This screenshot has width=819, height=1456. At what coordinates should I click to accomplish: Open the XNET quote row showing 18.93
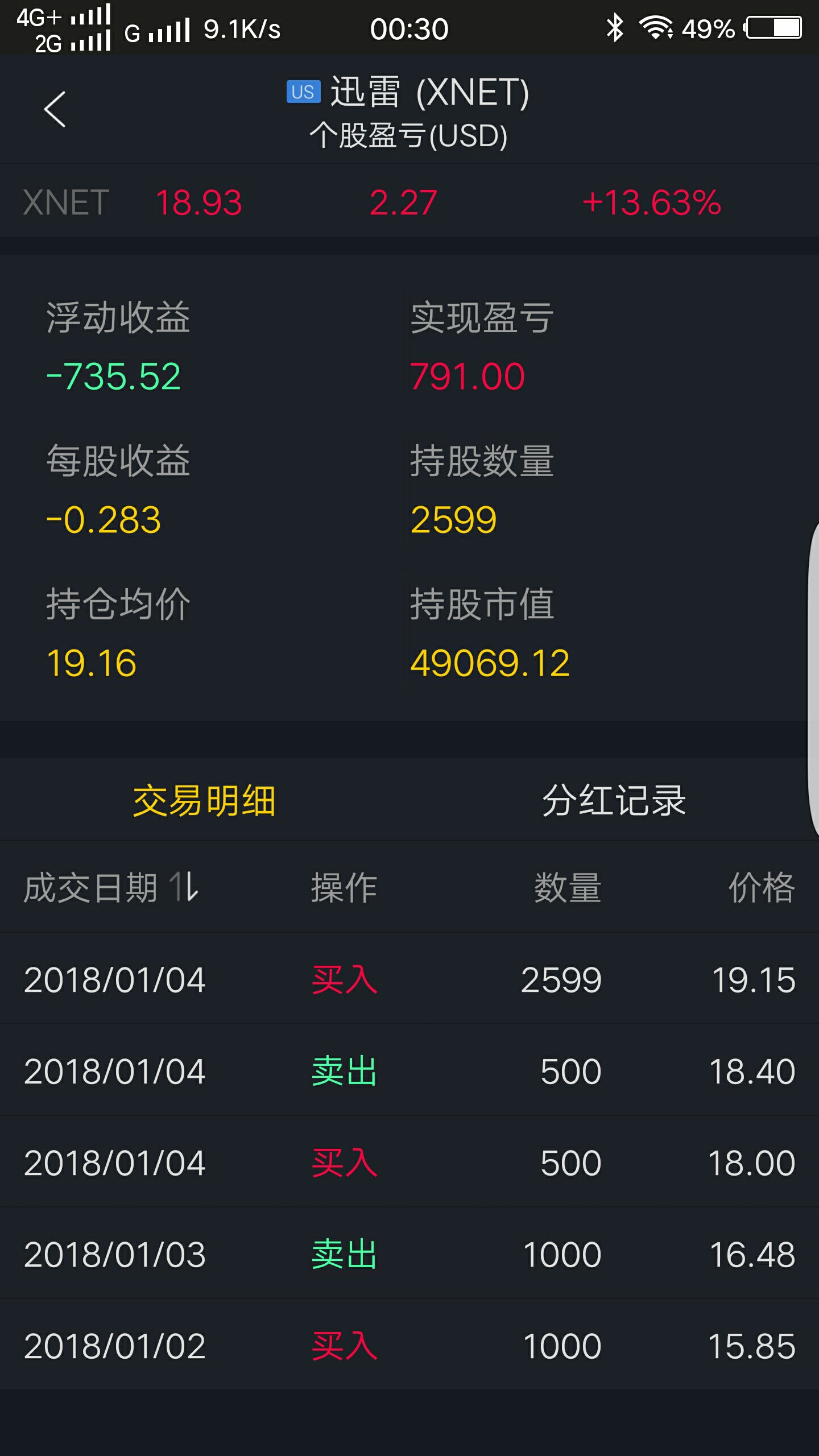coord(409,201)
